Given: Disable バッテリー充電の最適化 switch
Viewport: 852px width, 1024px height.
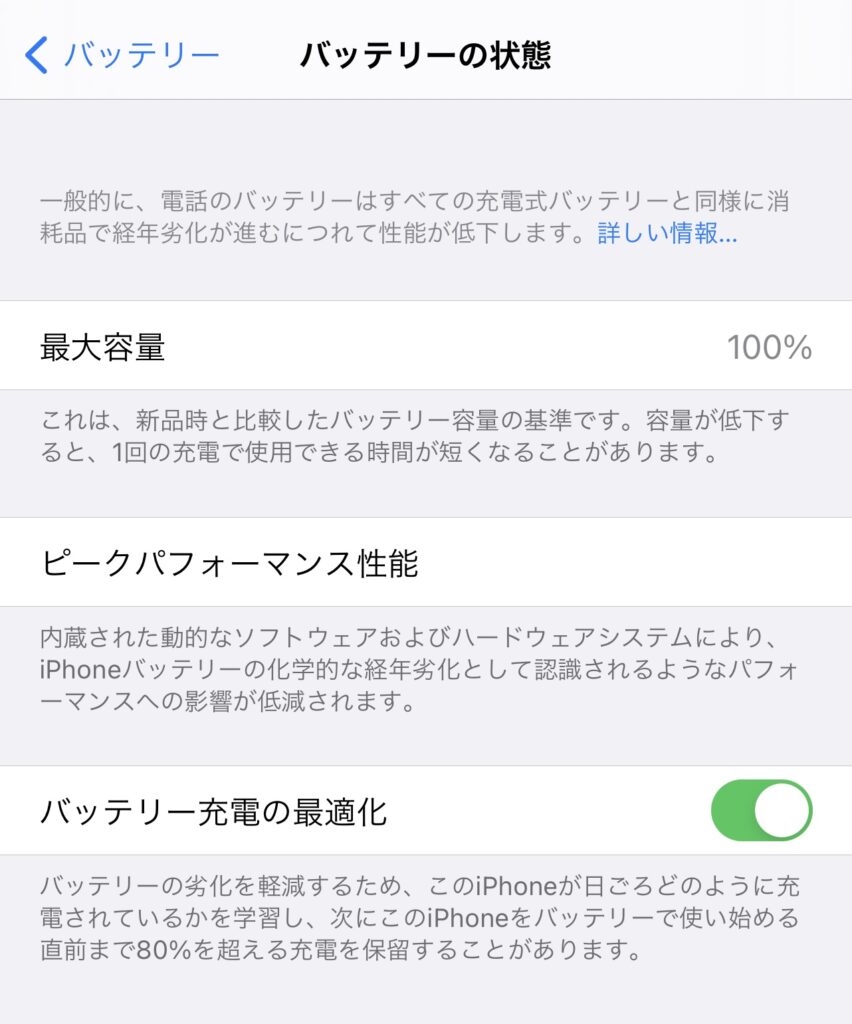Looking at the screenshot, I should click(x=761, y=811).
